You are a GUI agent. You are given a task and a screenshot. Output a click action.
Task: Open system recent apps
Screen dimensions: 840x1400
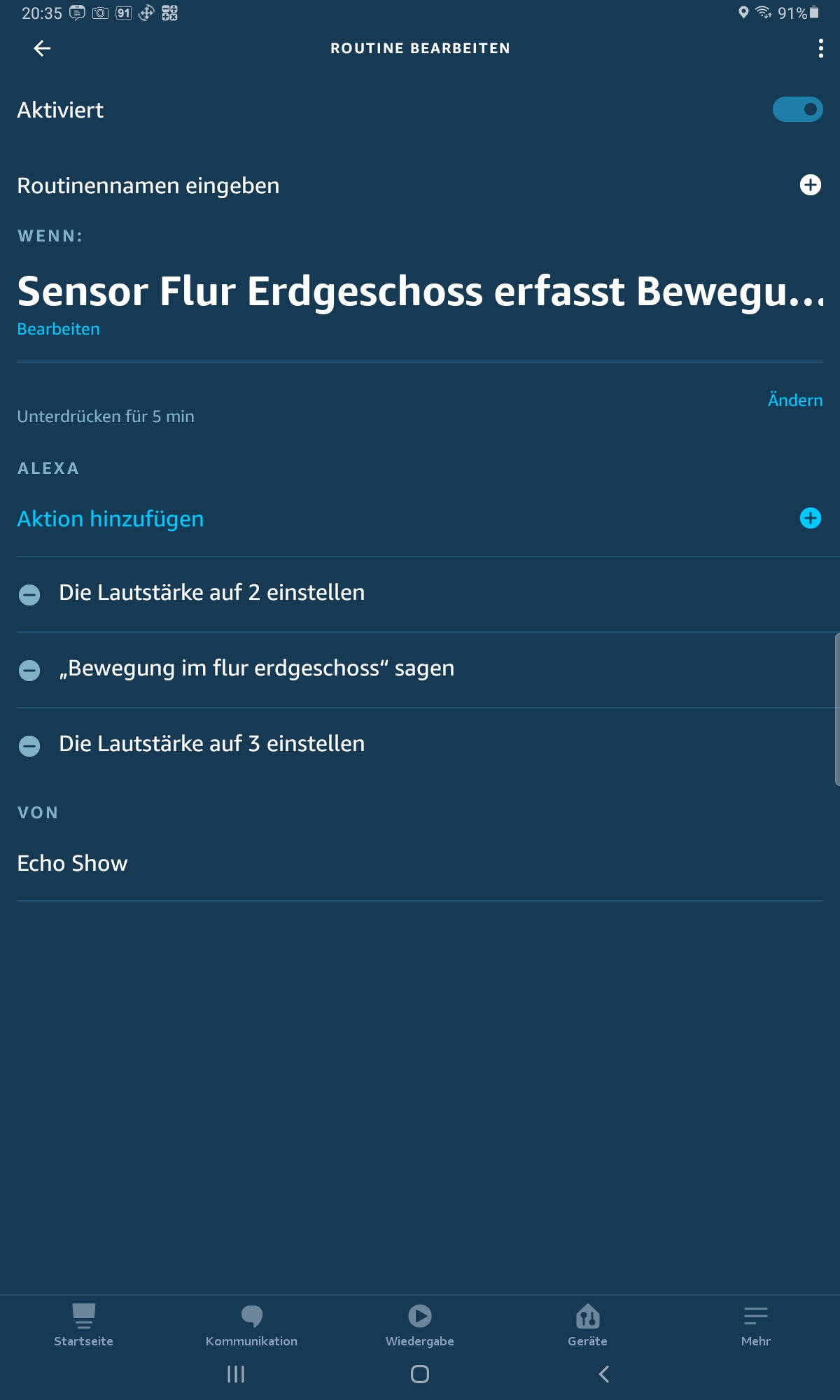[x=236, y=1374]
